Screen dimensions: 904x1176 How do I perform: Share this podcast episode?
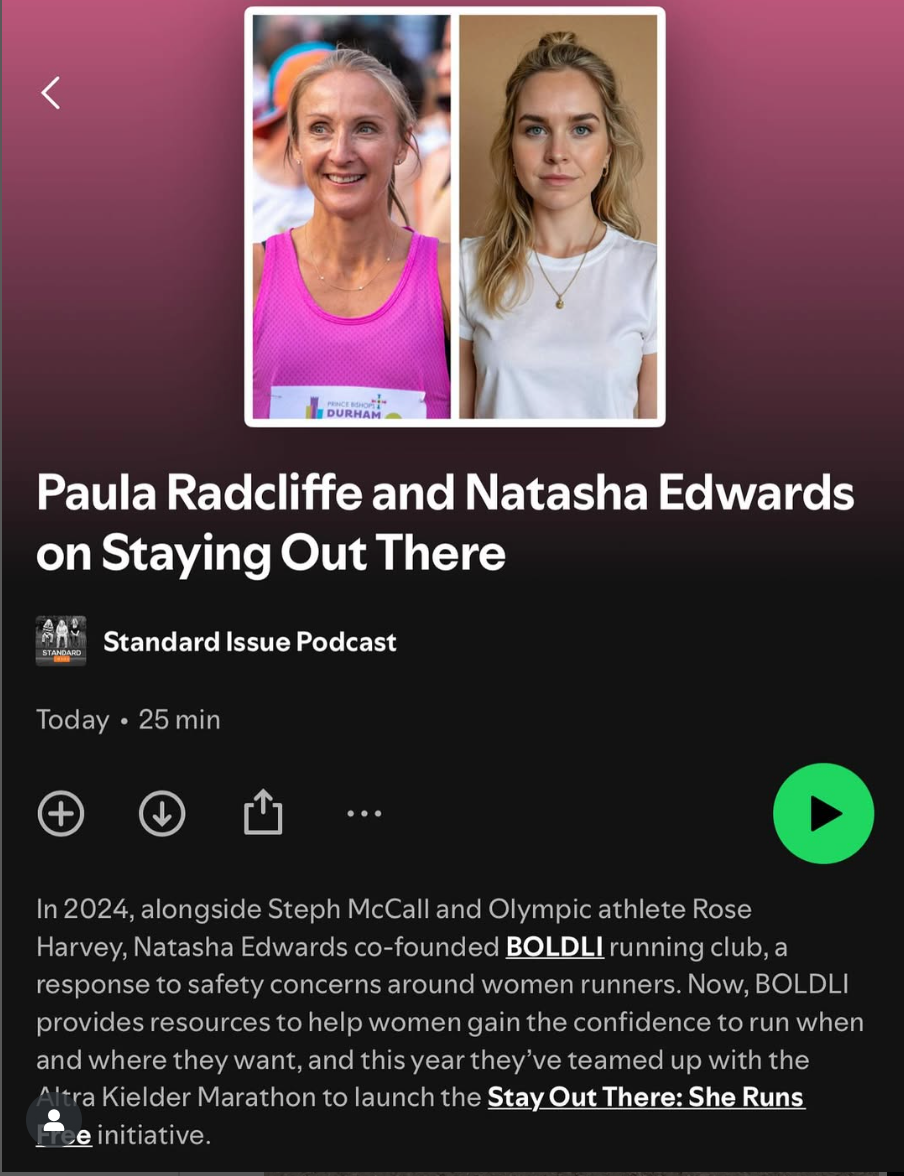(263, 812)
